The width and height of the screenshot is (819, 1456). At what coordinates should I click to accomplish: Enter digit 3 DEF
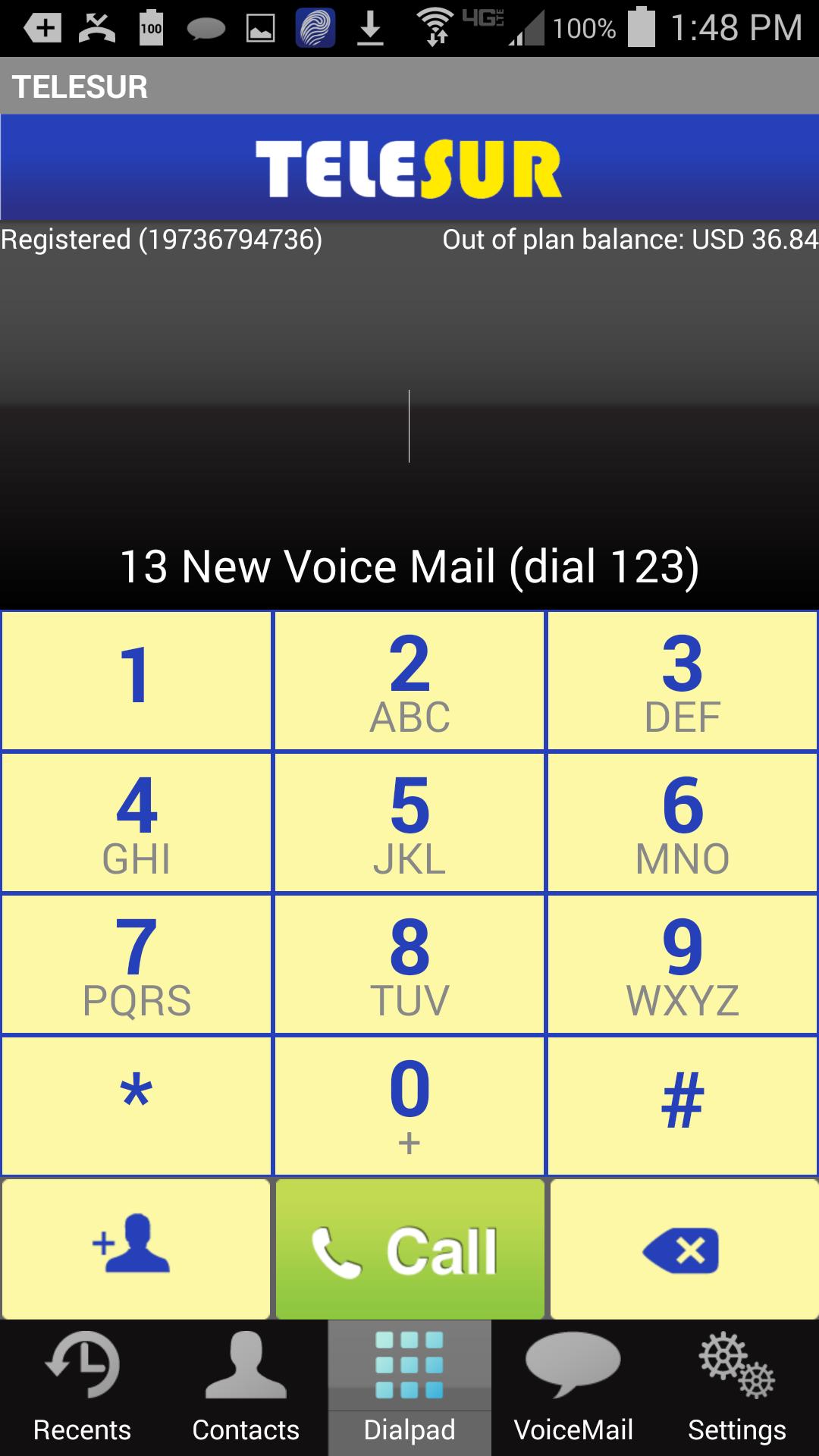[x=682, y=680]
